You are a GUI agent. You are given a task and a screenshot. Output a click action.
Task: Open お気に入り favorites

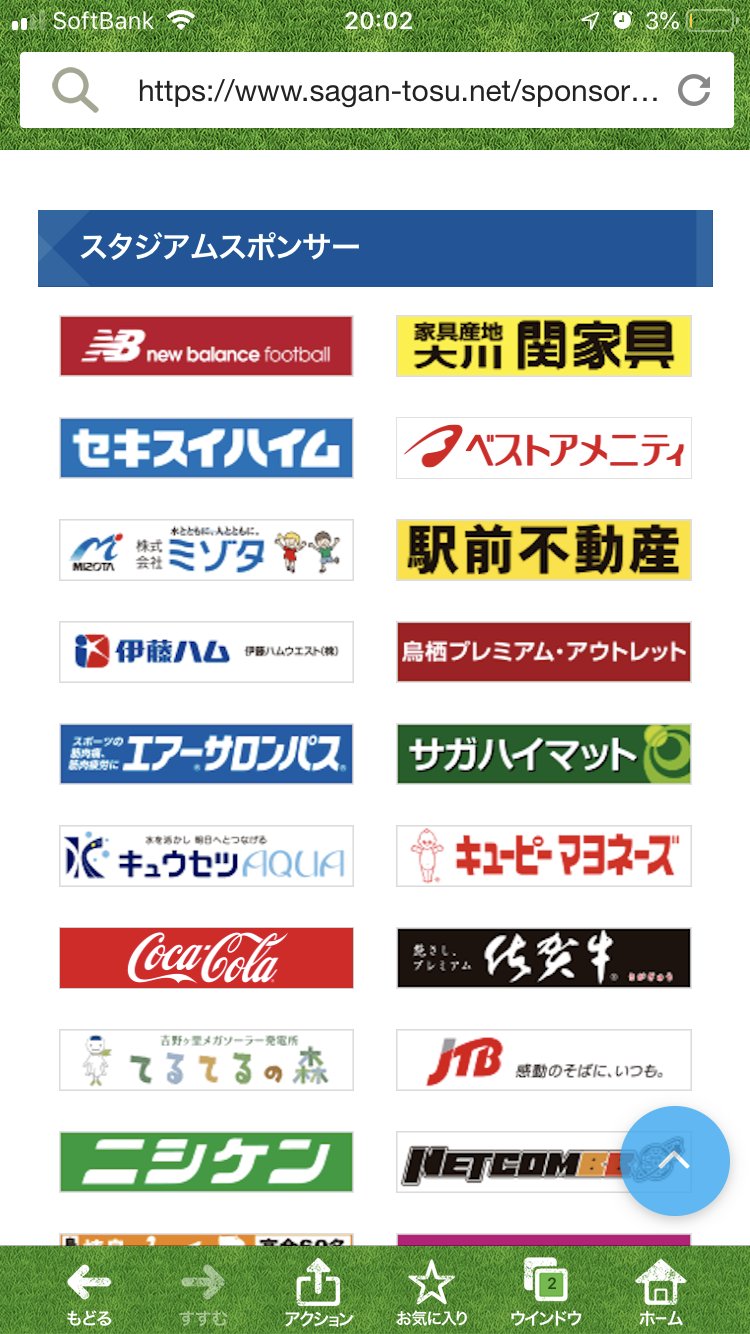432,1292
